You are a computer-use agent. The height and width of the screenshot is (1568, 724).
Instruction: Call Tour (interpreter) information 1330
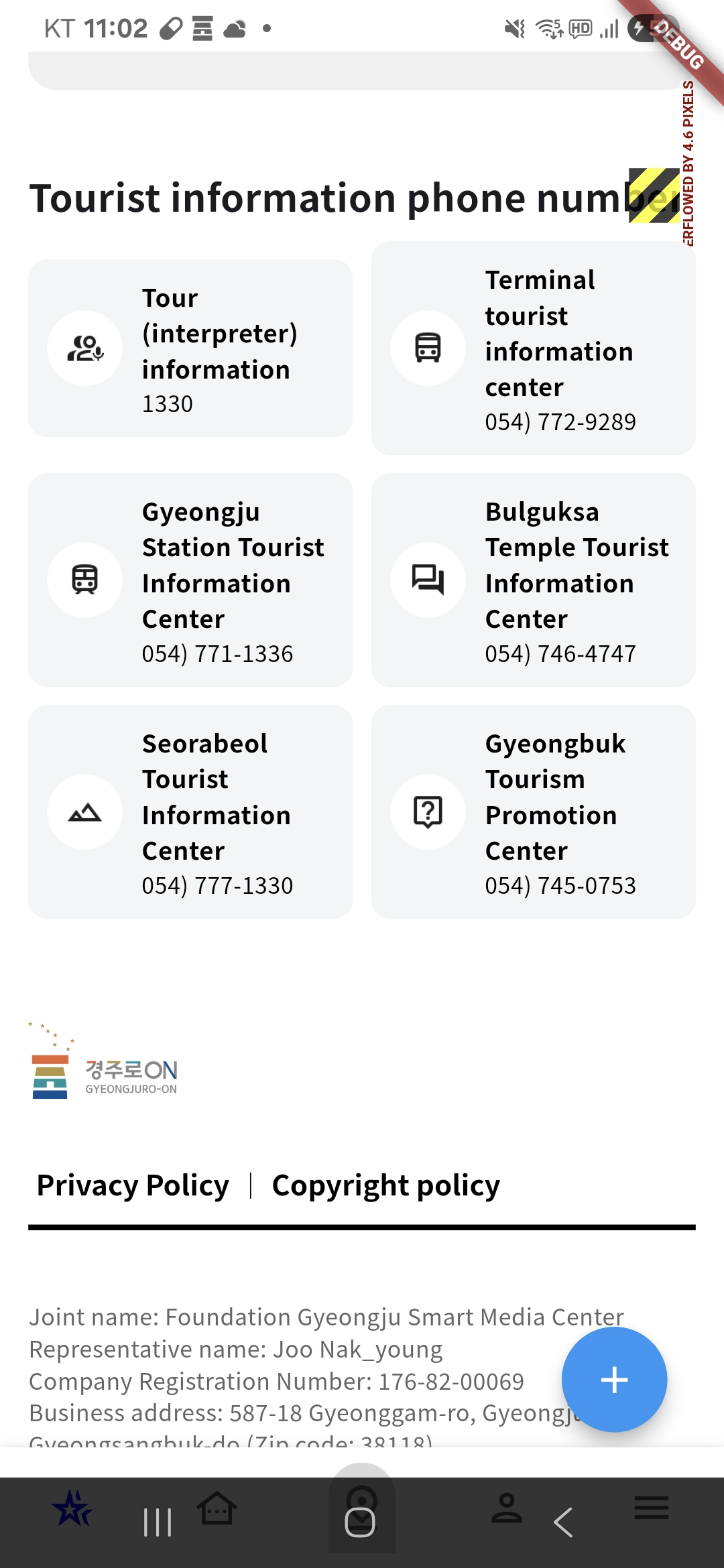click(x=190, y=348)
